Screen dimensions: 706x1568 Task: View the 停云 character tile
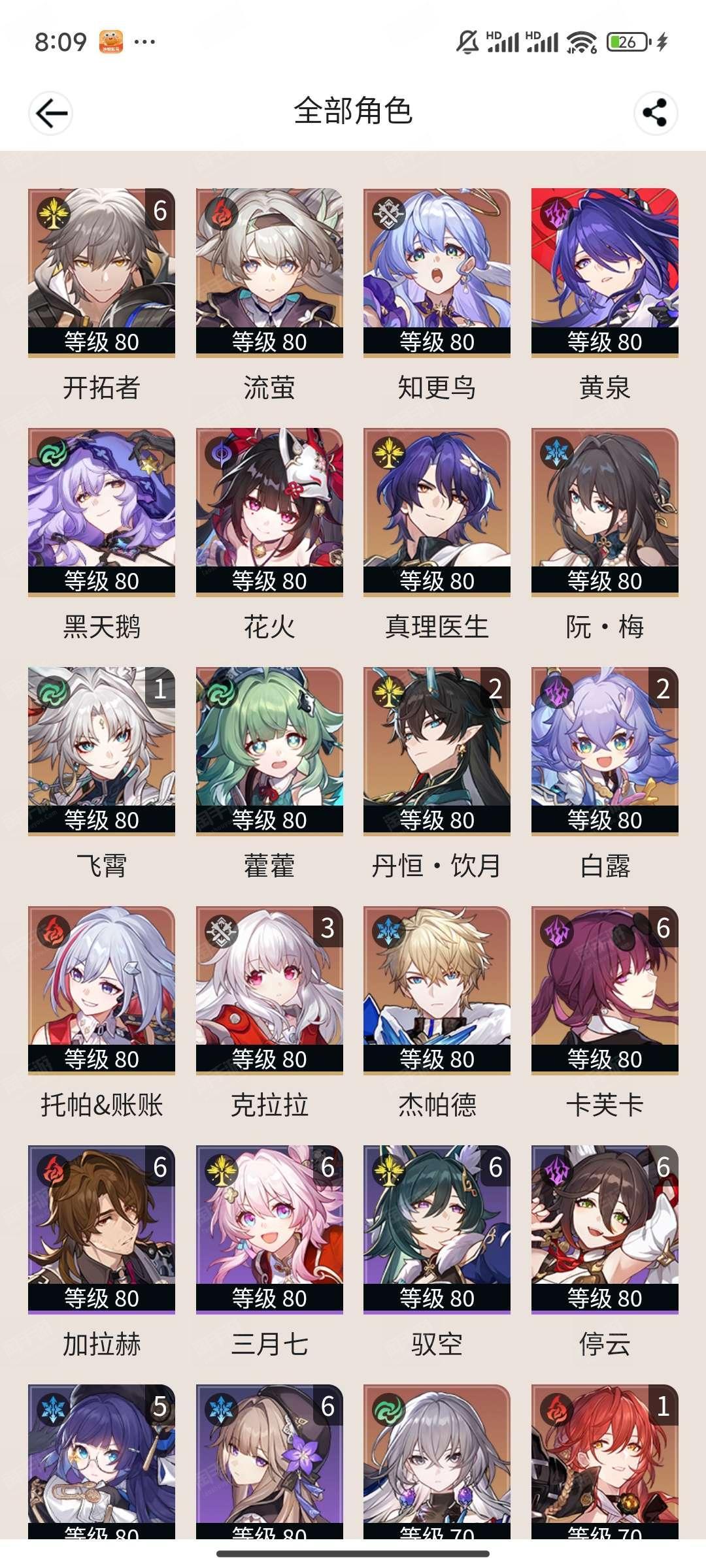(605, 1229)
